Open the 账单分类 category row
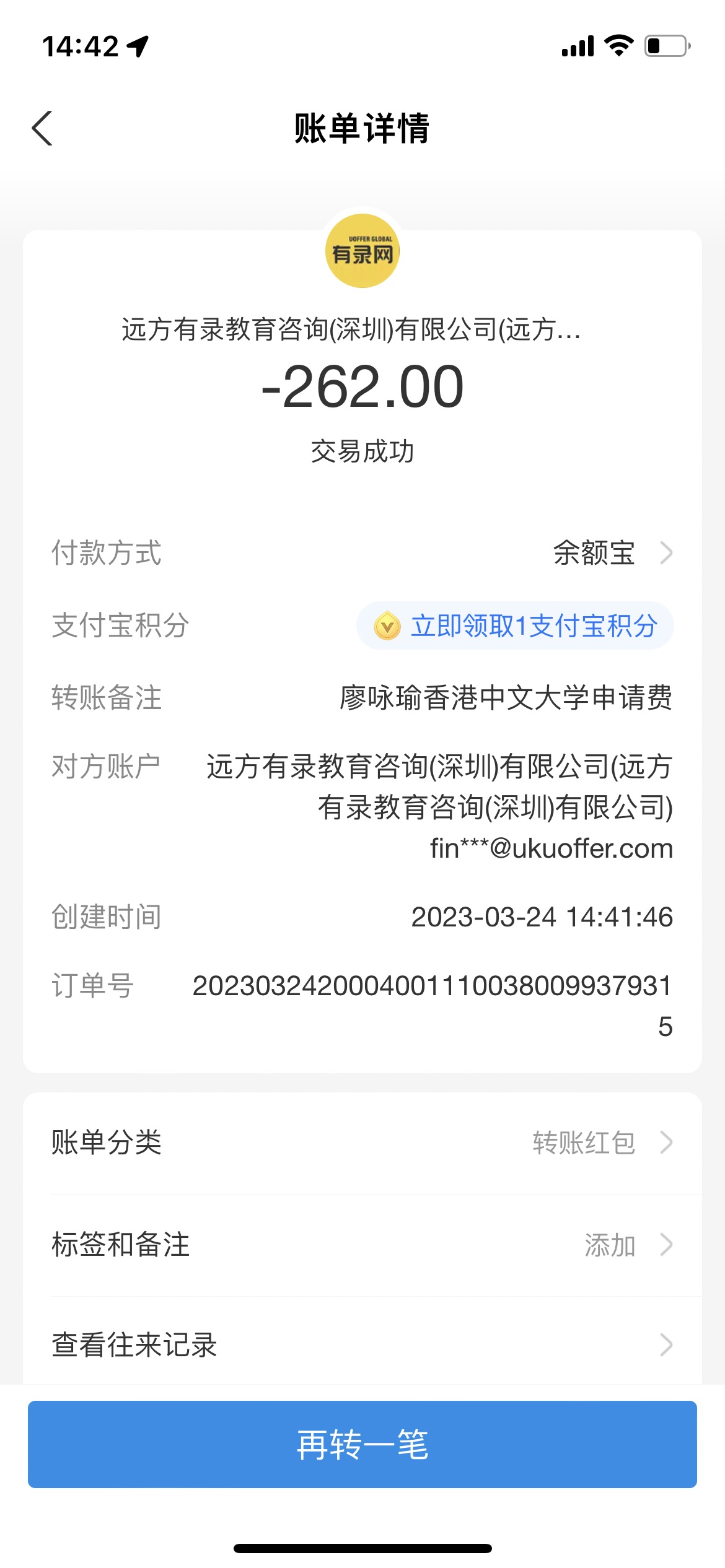Viewport: 725px width, 1568px height. [x=362, y=1143]
